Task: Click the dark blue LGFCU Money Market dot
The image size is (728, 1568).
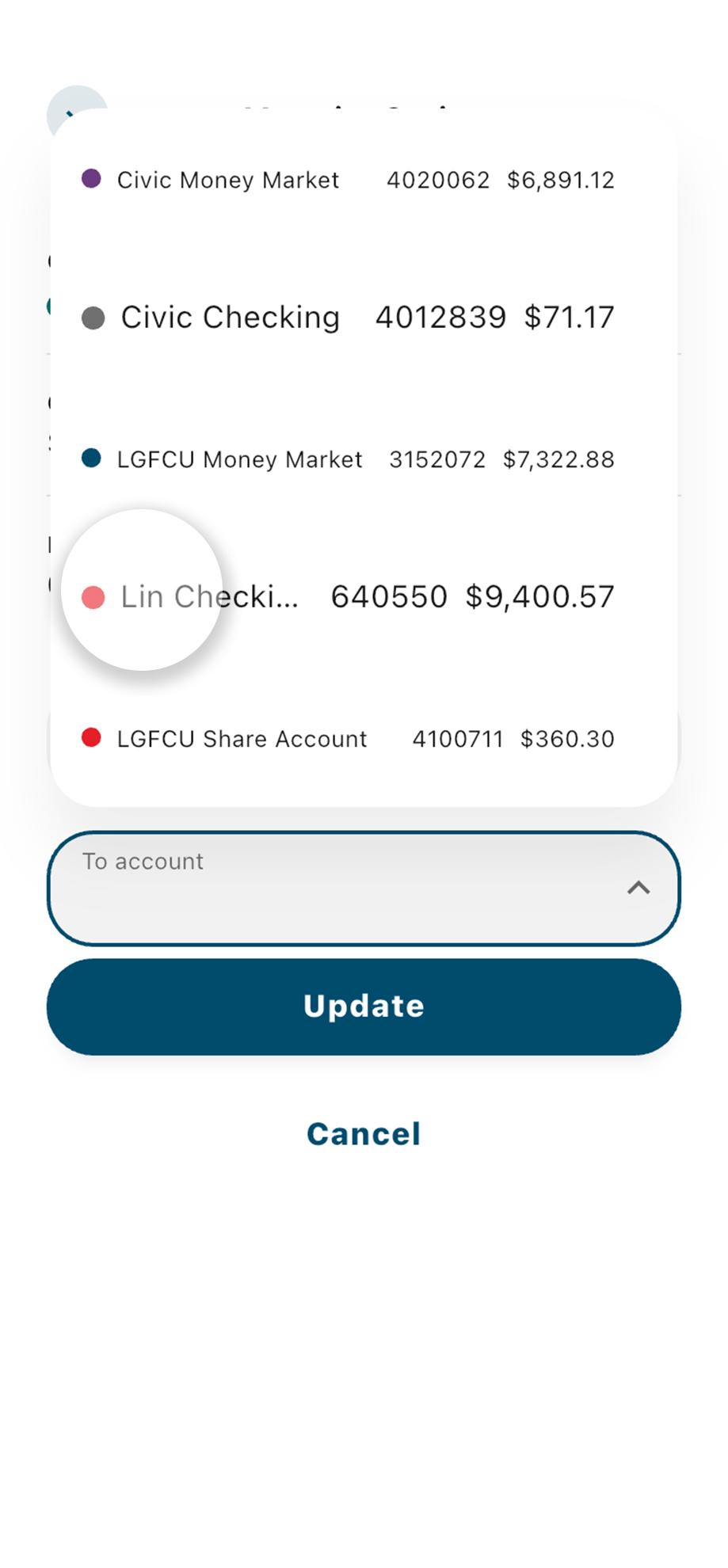Action: 92,458
